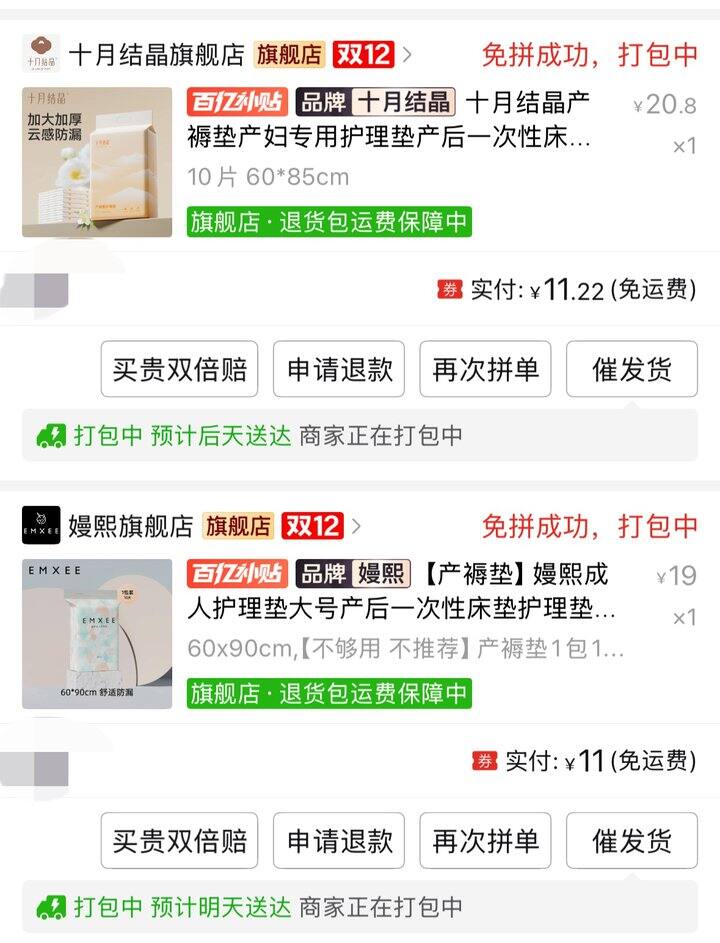
Task: Tap 买贵双倍赔 on 嫚熙 order
Action: pyautogui.click(x=179, y=841)
